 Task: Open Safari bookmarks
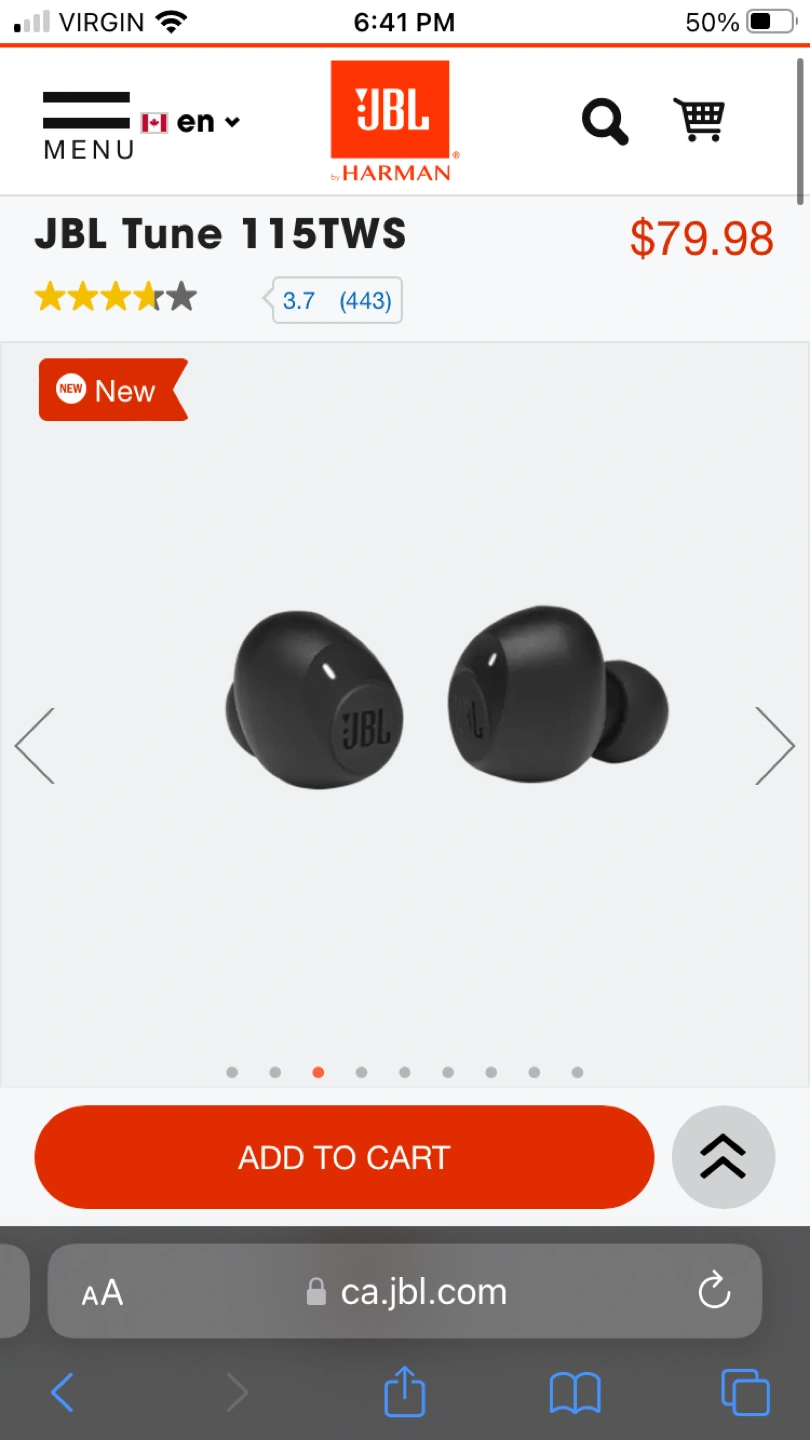click(575, 1392)
